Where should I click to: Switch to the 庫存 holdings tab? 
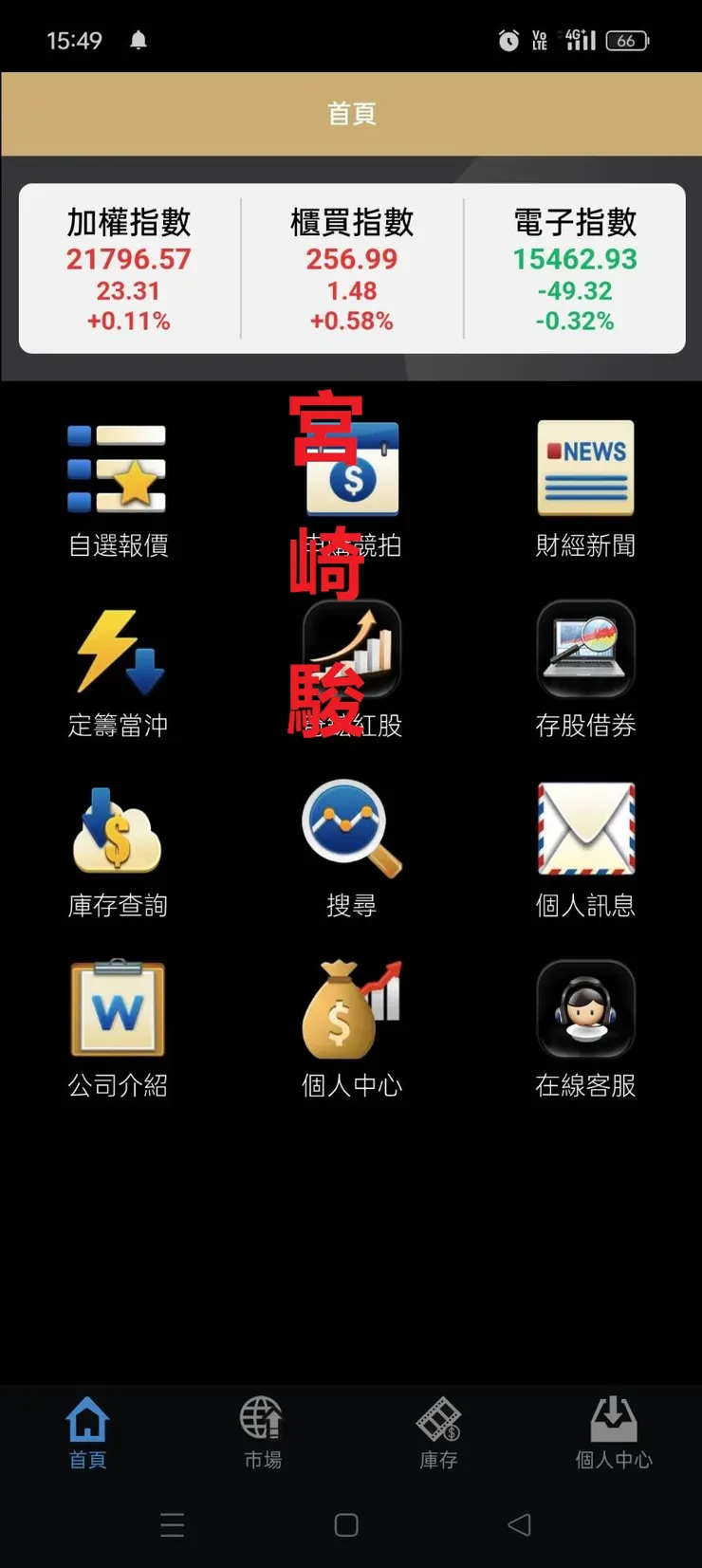pos(438,1432)
